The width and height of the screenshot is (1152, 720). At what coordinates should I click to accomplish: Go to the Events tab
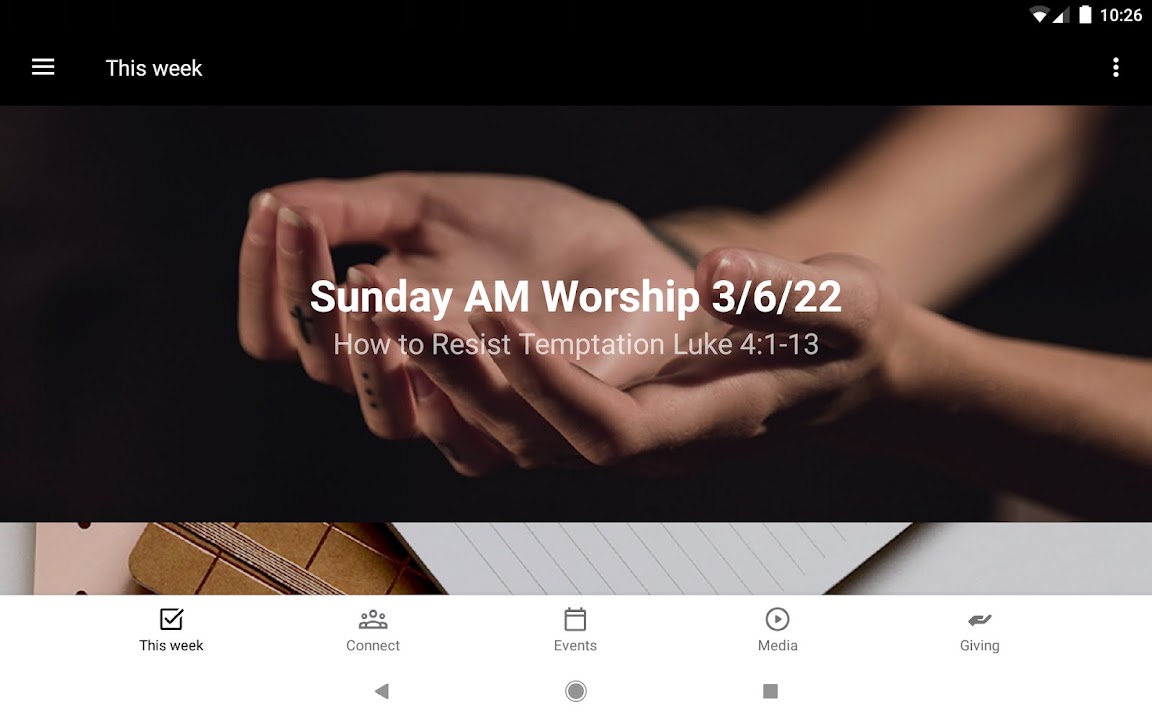pyautogui.click(x=575, y=630)
